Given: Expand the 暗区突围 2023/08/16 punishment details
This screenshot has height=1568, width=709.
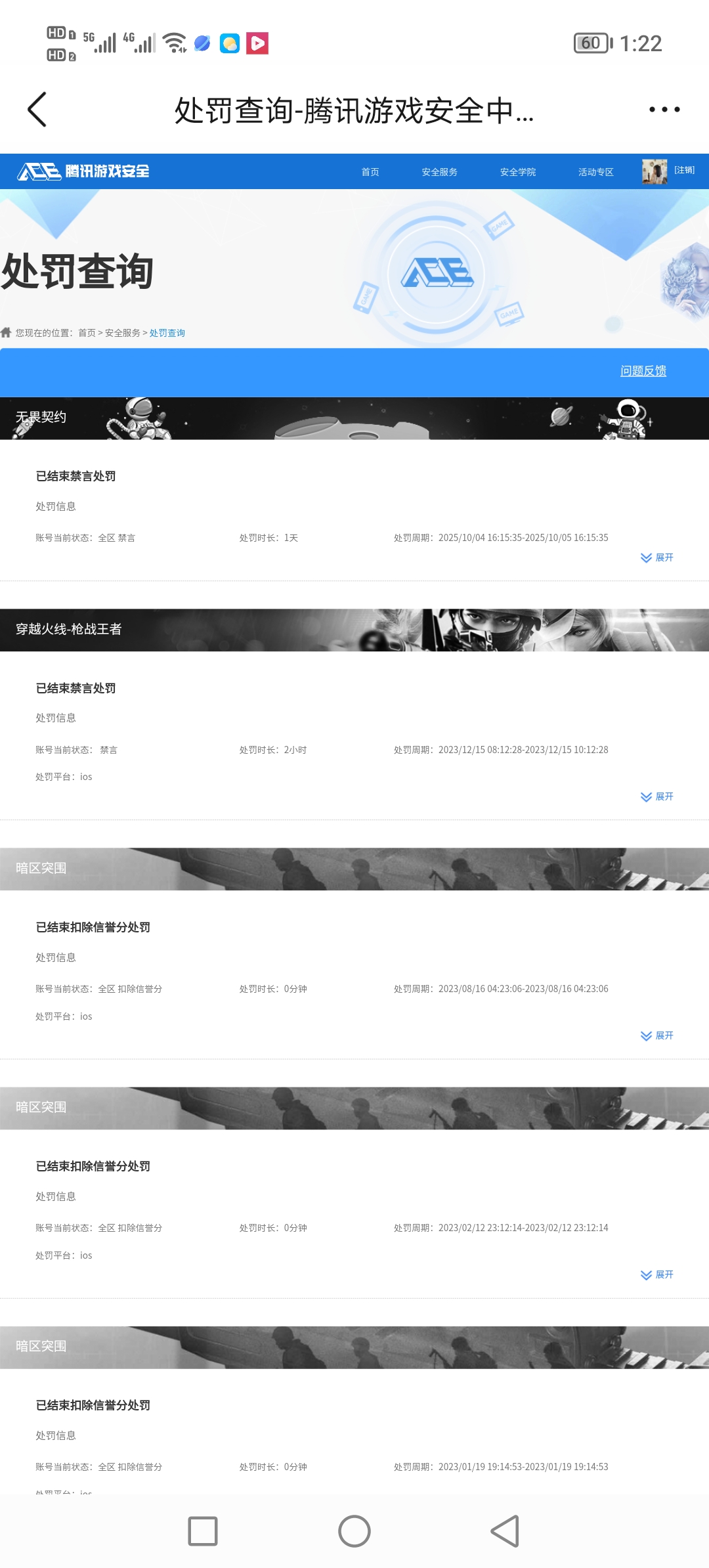Looking at the screenshot, I should [657, 1035].
